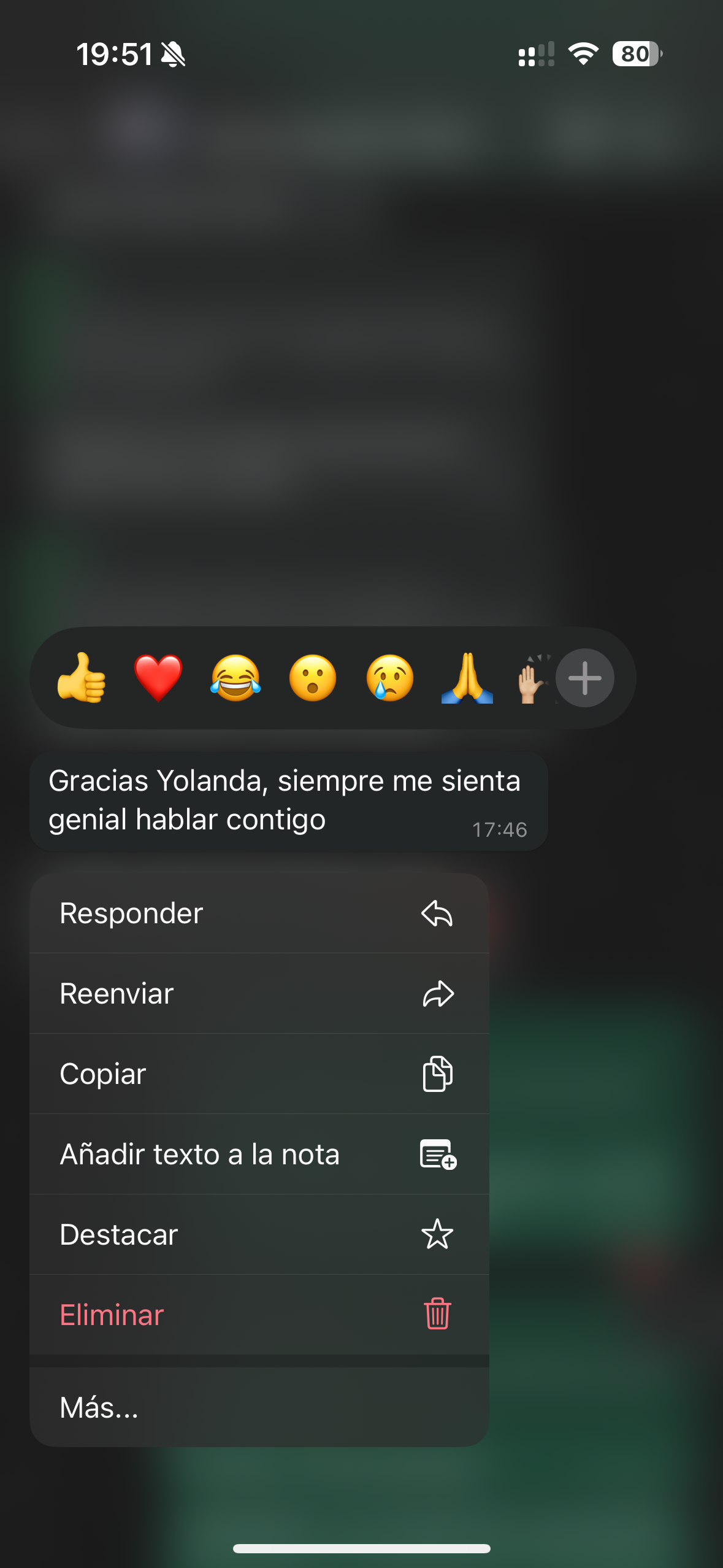This screenshot has width=723, height=1568.
Task: Copy the message text with Copiar
Action: 259,1074
